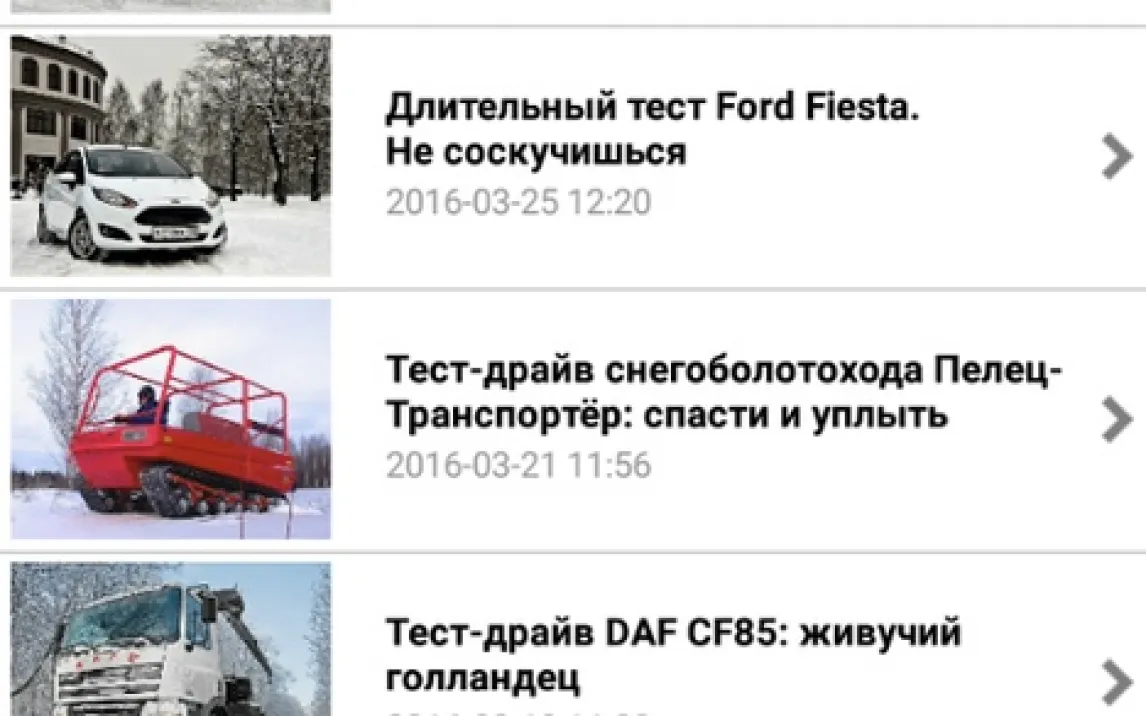The image size is (1146, 716).
Task: Tap the red tracked vehicle thumbnail
Action: coord(171,419)
